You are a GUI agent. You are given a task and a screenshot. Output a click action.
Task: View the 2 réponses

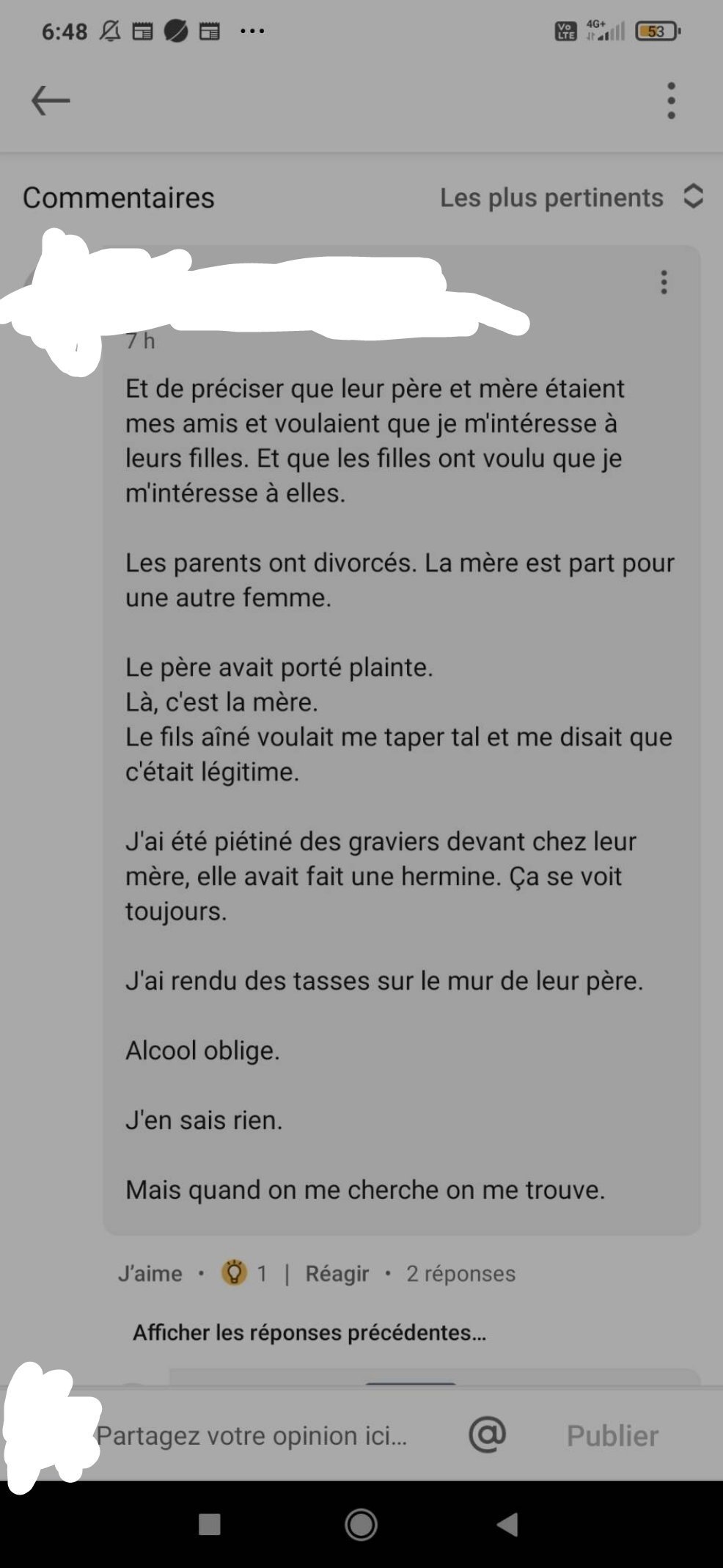(460, 1273)
